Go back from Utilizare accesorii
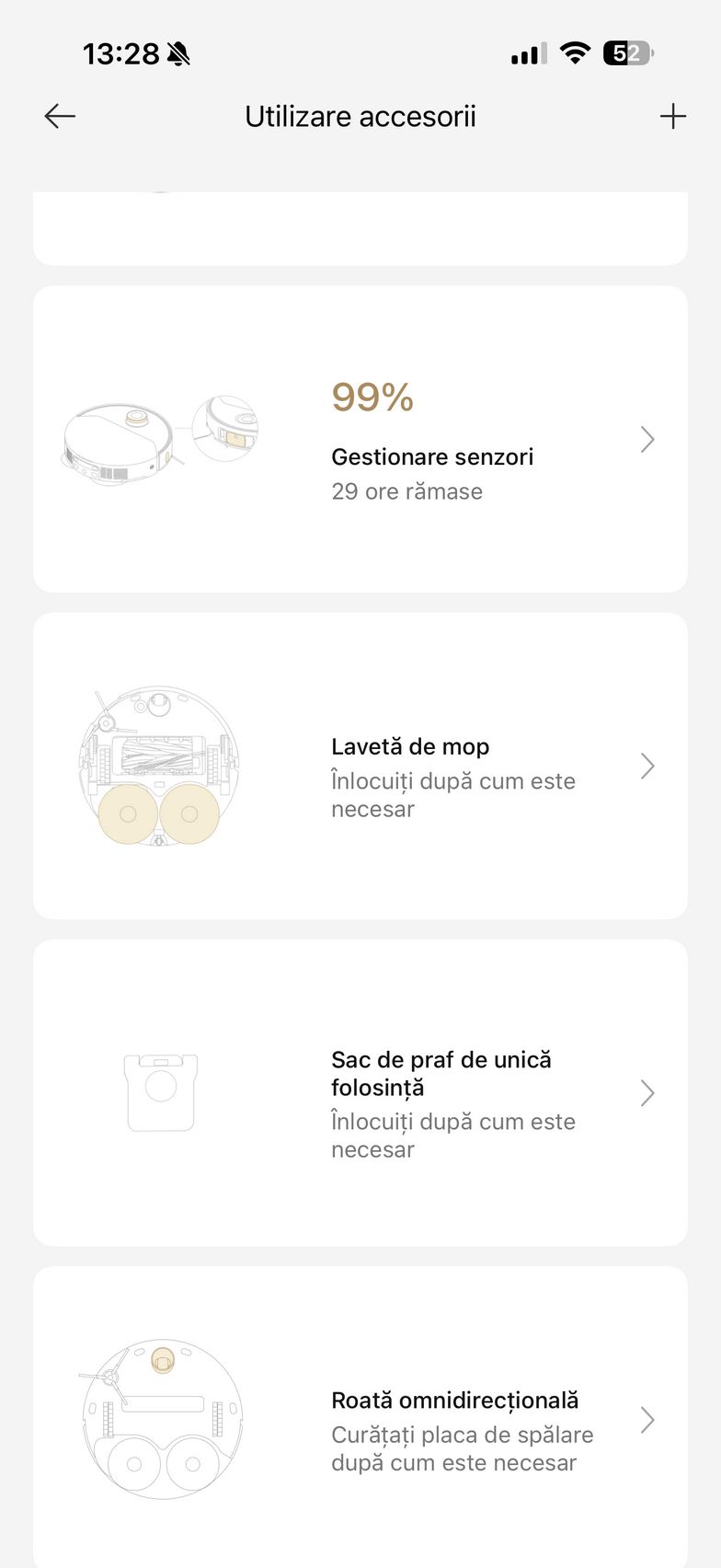This screenshot has height=1568, width=721. (x=60, y=117)
